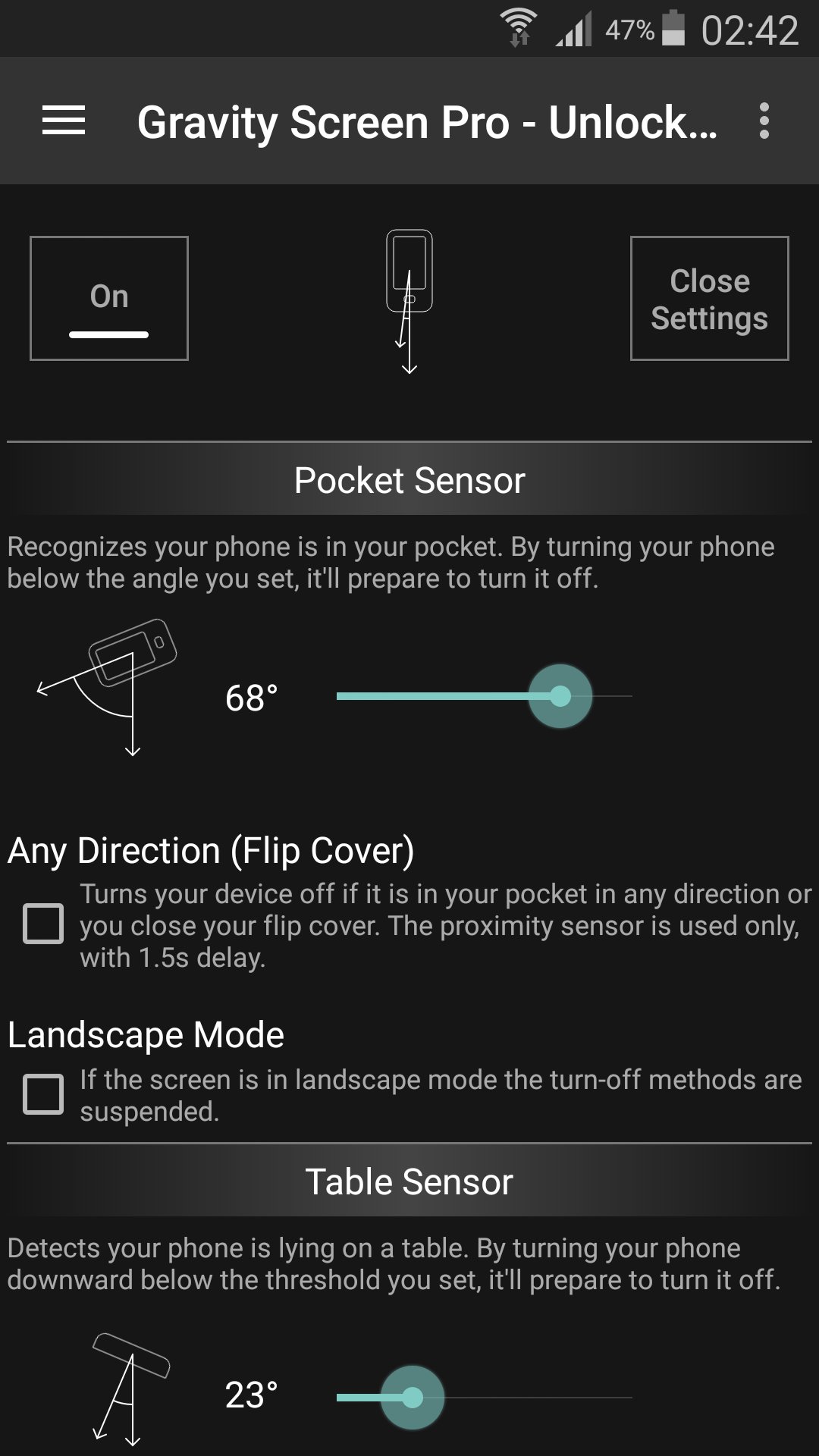Screen dimensions: 819x1456
Task: Check the Landscape Mode checkbox
Action: pos(43,1094)
